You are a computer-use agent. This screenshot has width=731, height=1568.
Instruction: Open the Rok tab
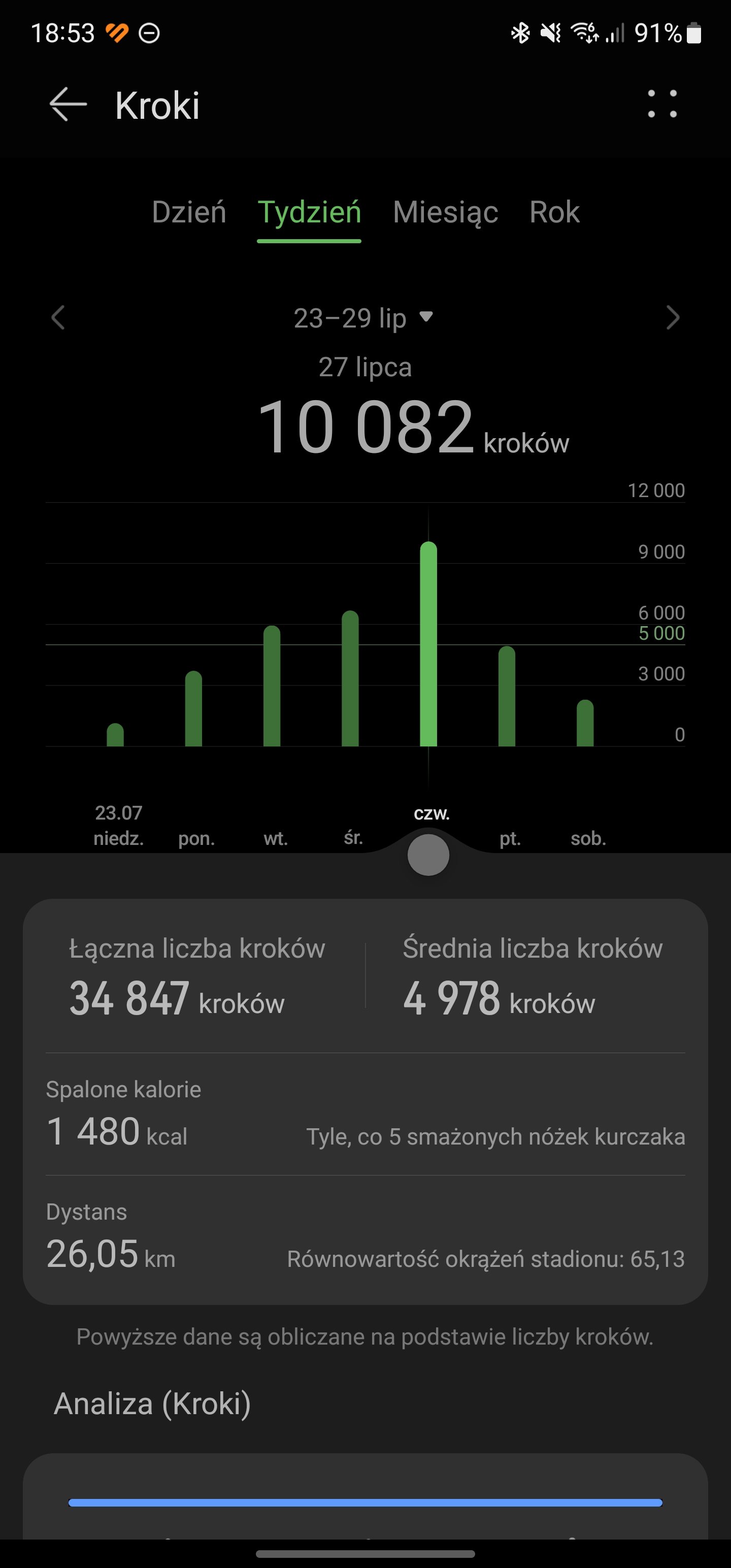click(554, 212)
